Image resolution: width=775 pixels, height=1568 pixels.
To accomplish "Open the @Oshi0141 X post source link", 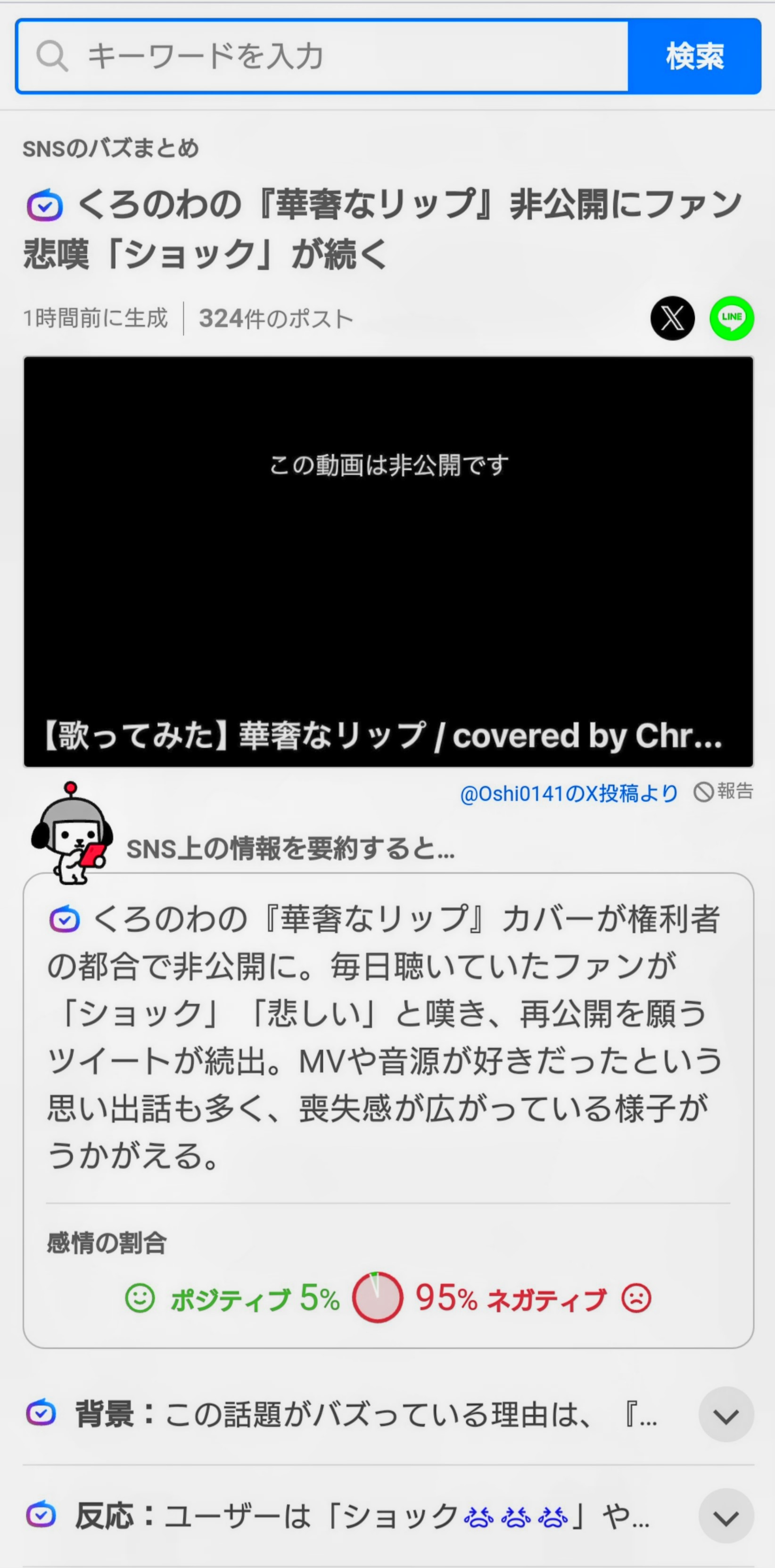I will [x=569, y=793].
